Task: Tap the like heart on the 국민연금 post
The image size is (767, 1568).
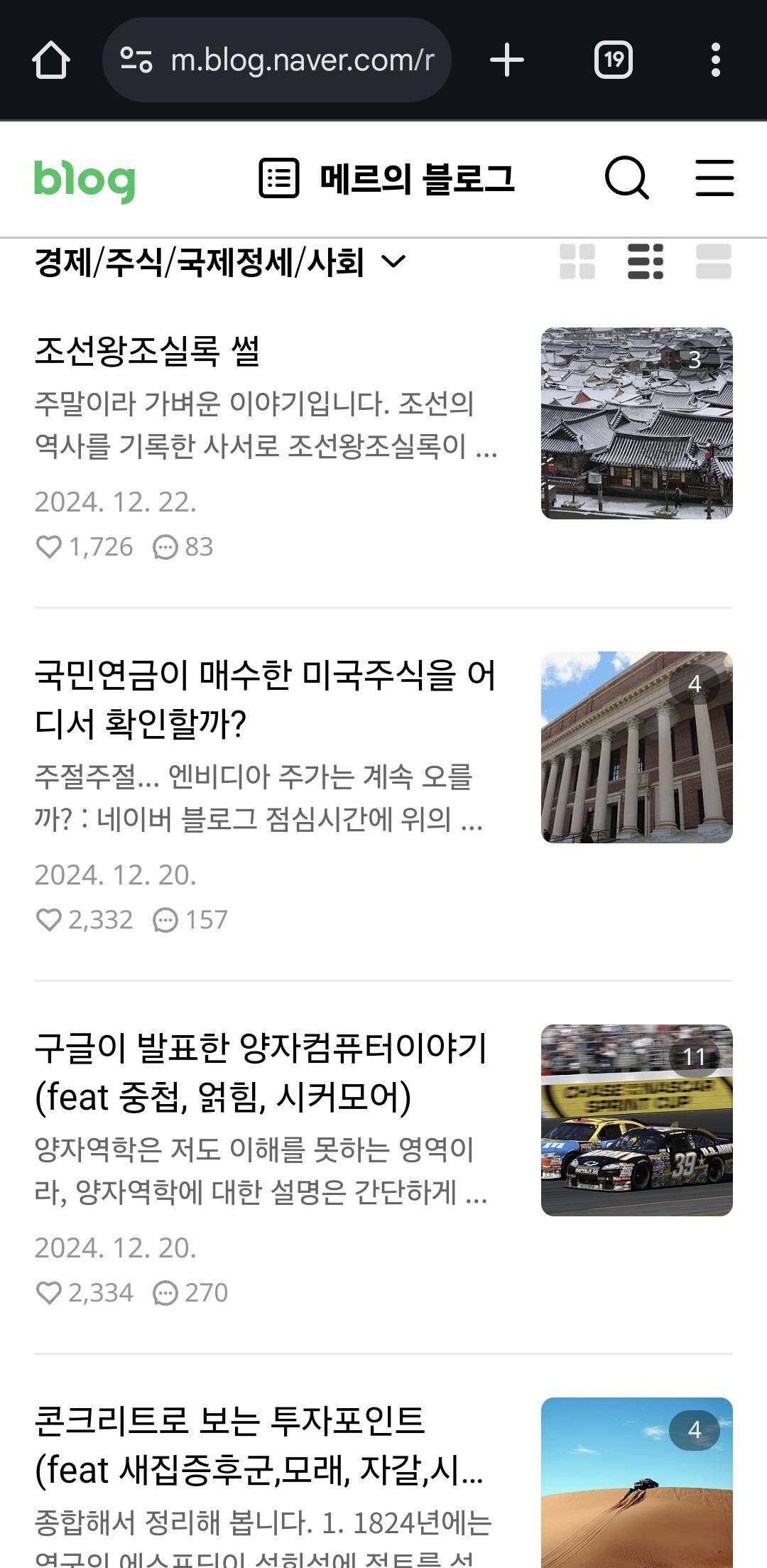Action: (x=50, y=919)
